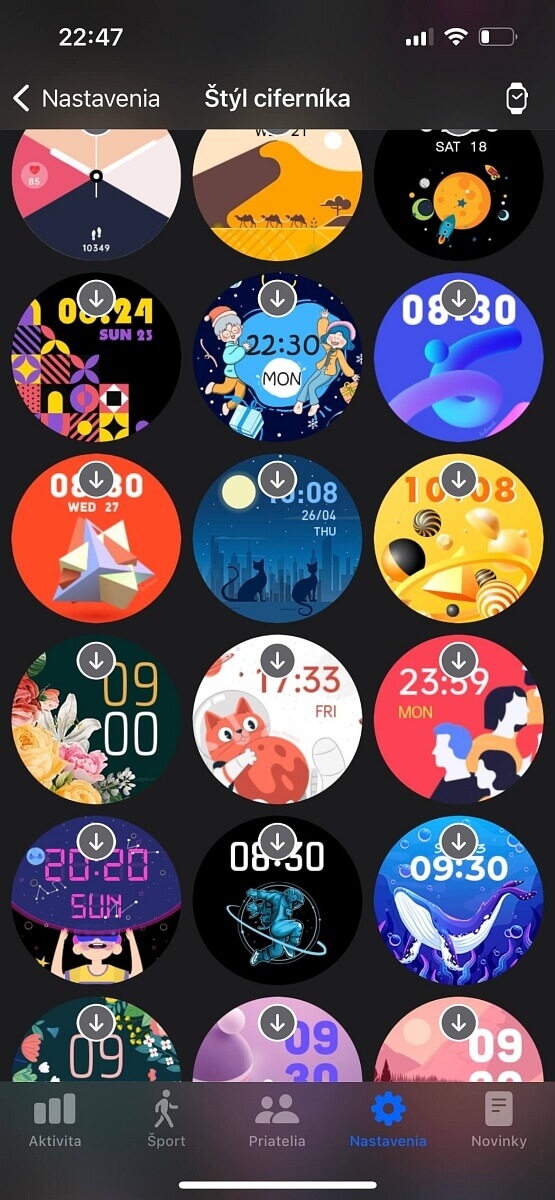Go back to Nastavenia
Viewport: 555px width, 1200px height.
tap(86, 98)
